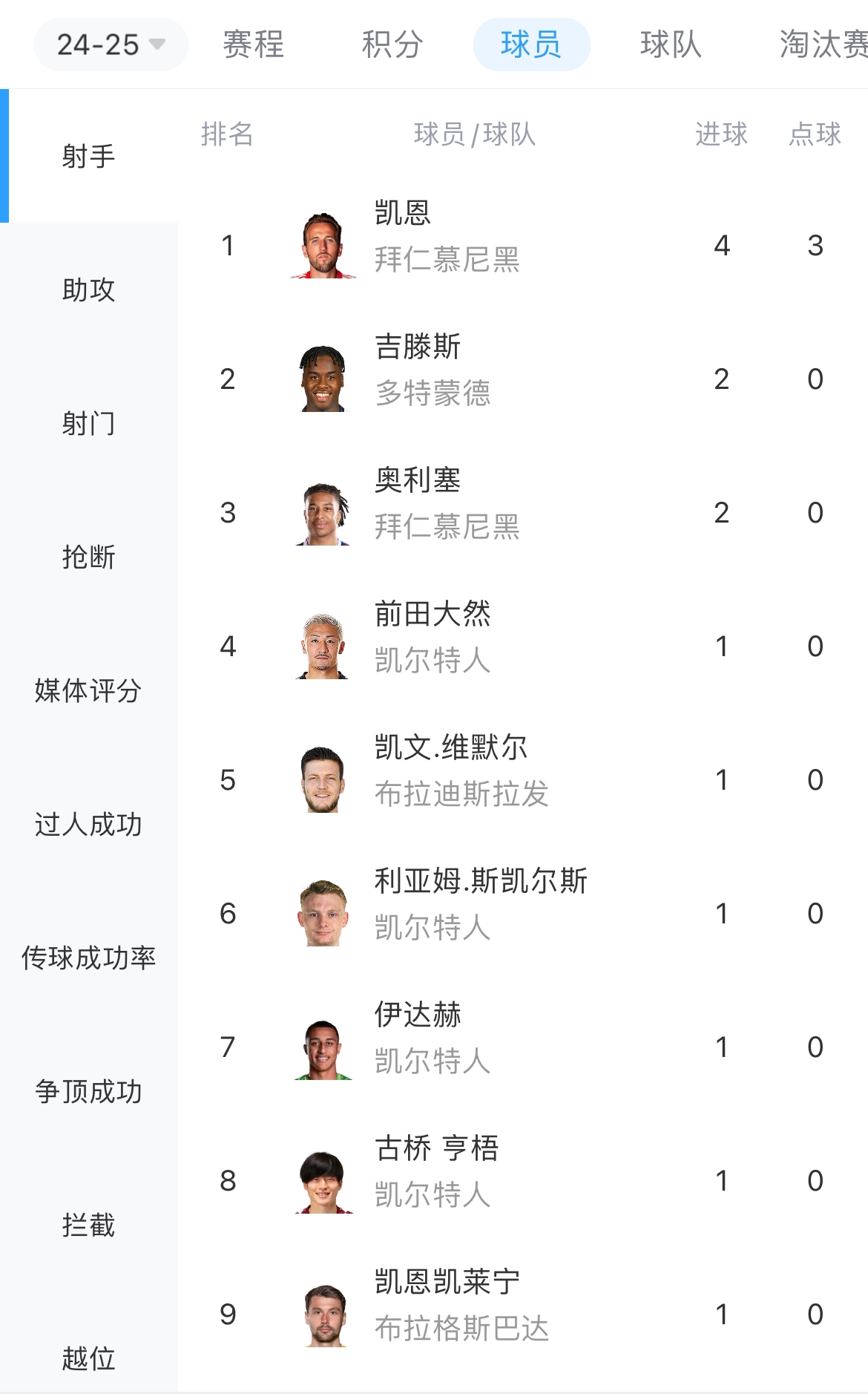Go to the 淘汰赛 tab
Image resolution: width=868 pixels, height=1394 pixels.
point(822,45)
